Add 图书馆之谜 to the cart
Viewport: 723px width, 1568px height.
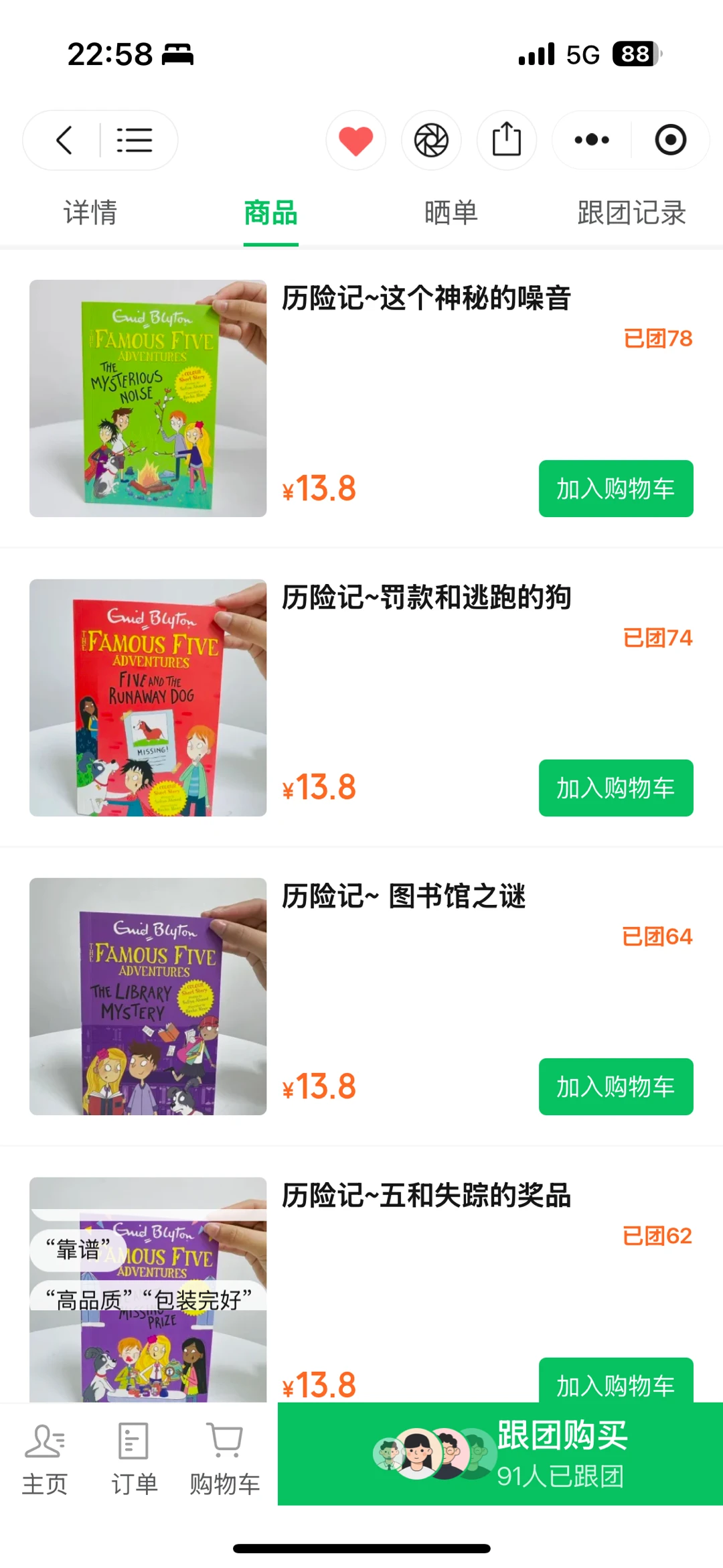click(615, 1086)
